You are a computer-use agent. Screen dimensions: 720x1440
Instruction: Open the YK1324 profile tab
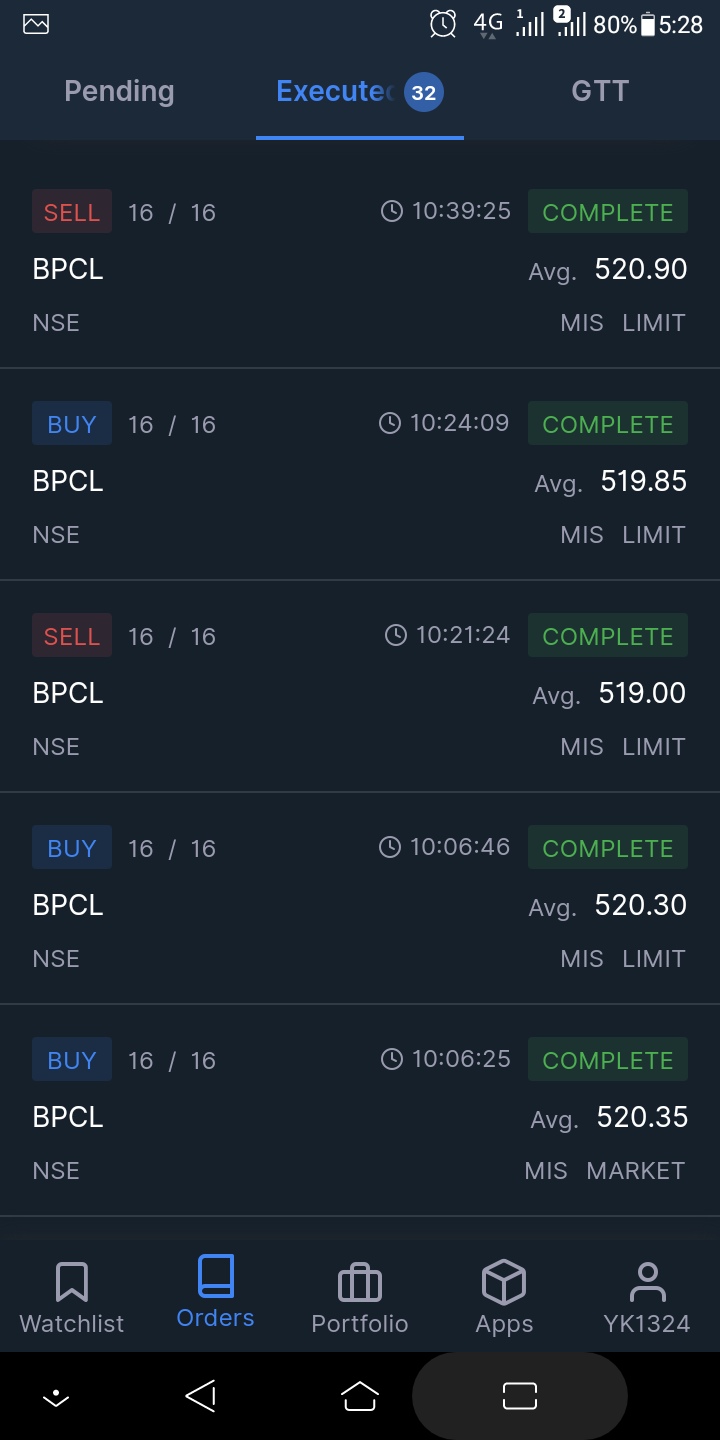click(647, 1297)
